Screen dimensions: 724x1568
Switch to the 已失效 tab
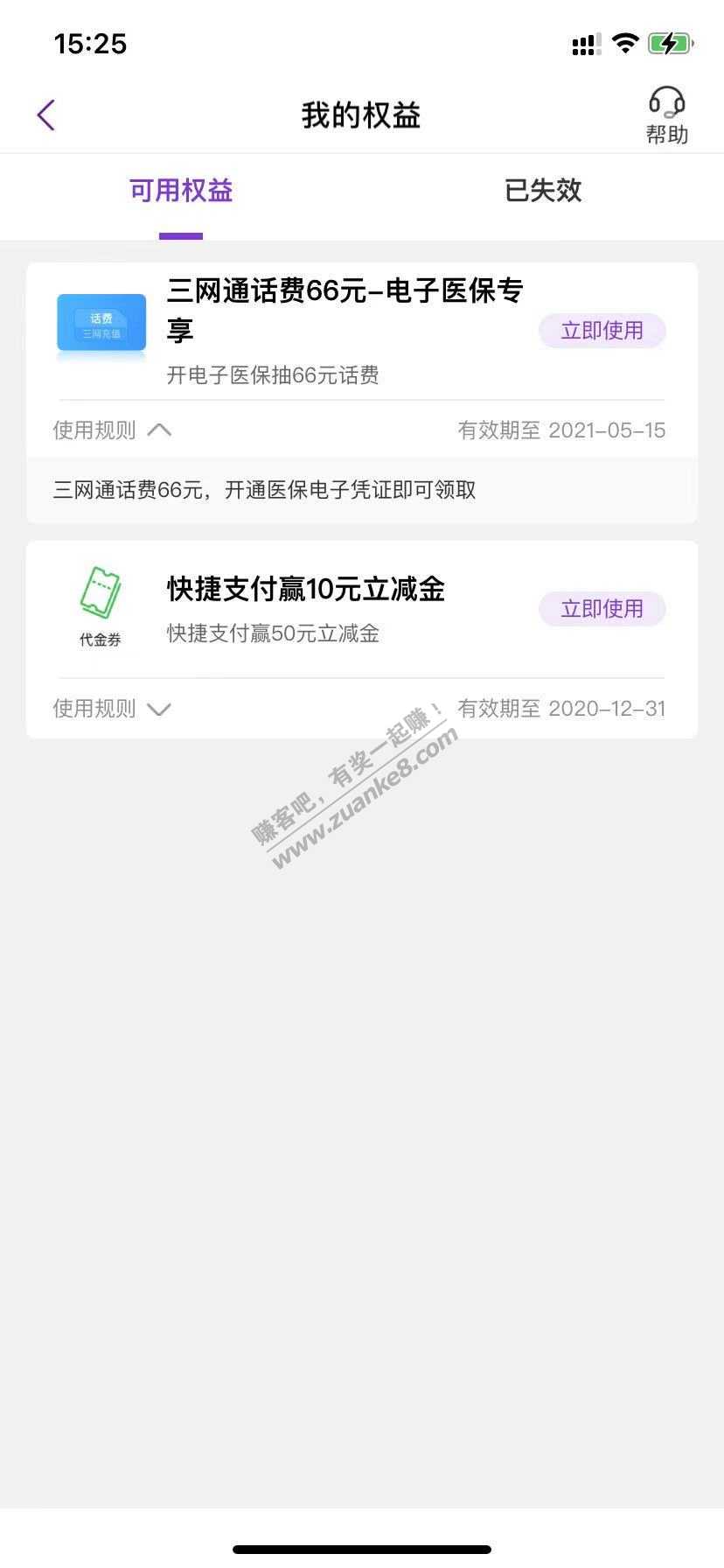pyautogui.click(x=543, y=191)
